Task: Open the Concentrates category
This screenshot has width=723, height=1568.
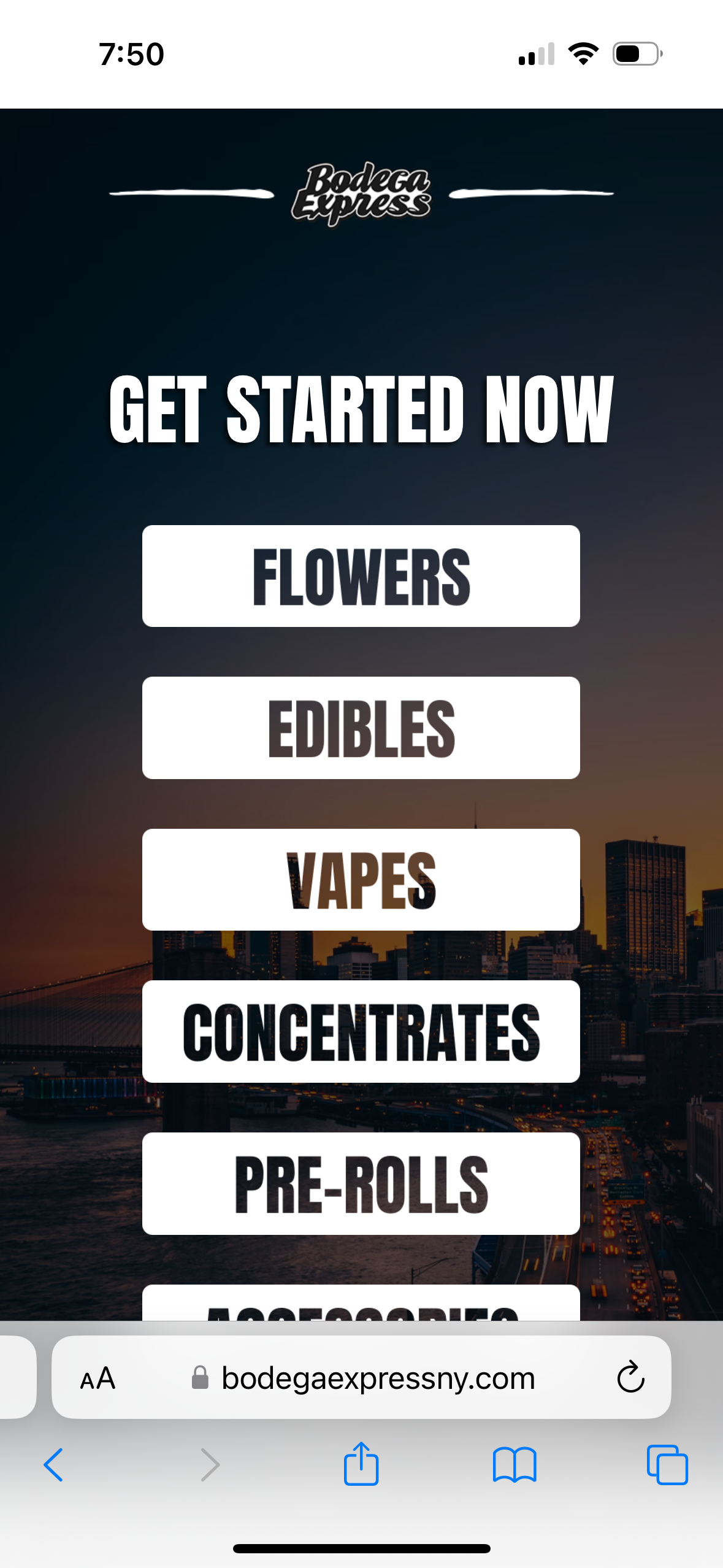Action: click(x=361, y=1031)
